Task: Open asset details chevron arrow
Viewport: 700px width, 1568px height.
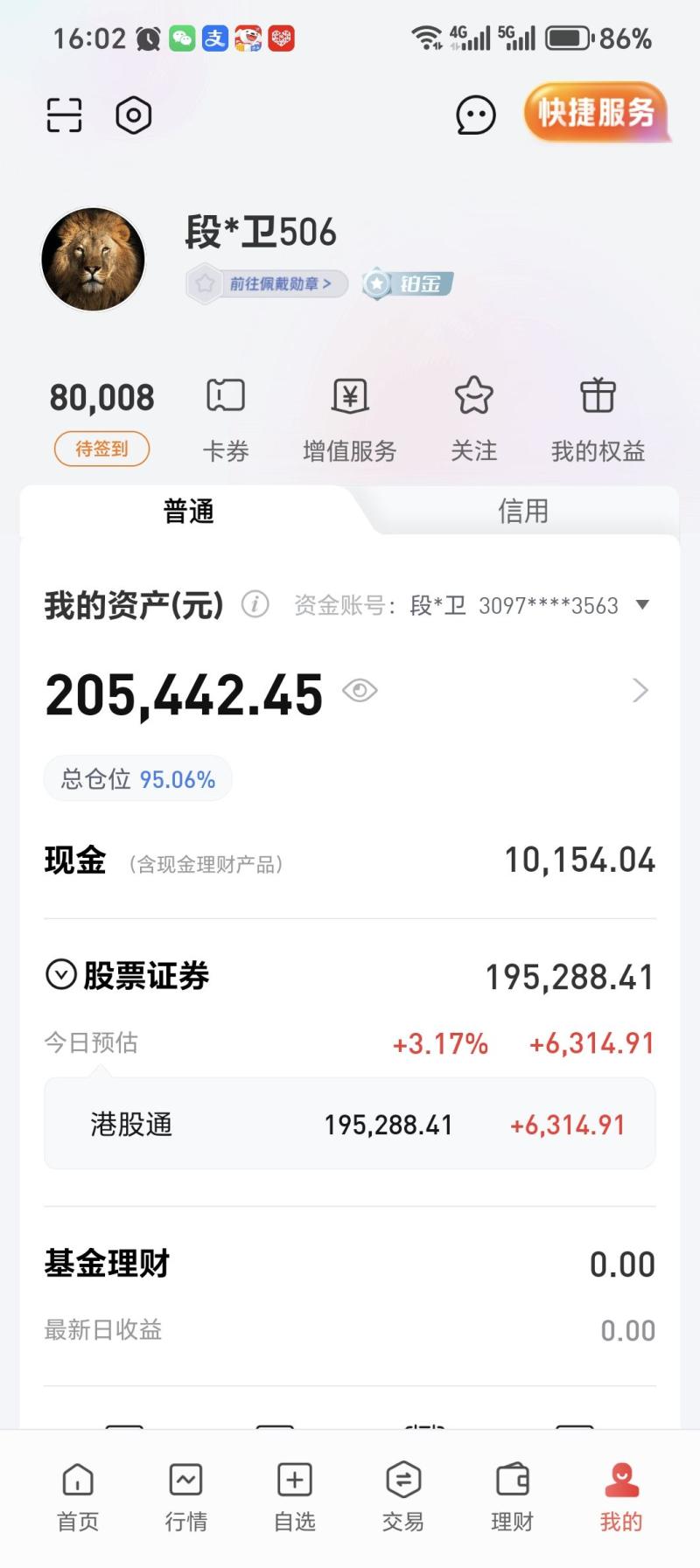Action: 640,691
